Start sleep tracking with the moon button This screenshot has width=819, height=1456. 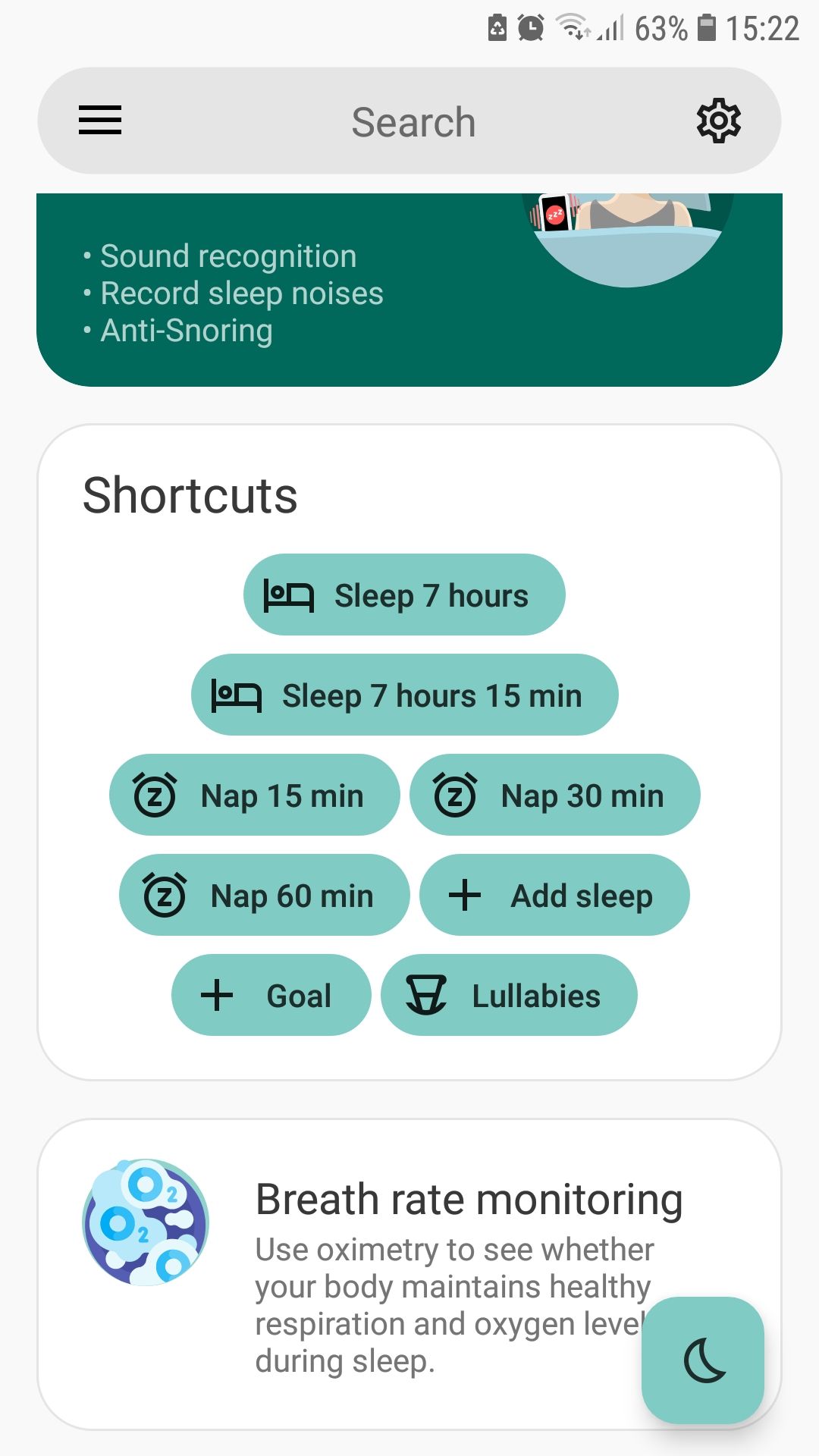[x=703, y=1360]
